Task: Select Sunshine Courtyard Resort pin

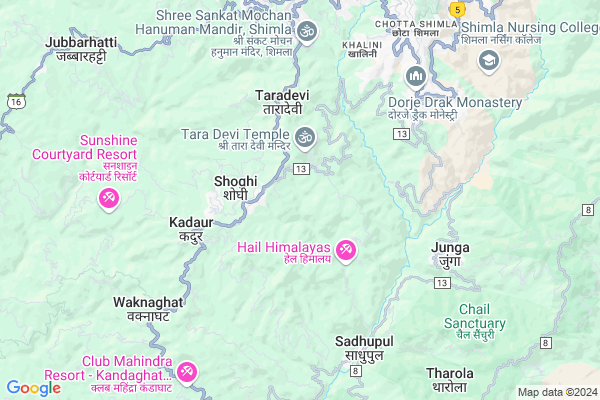Action: tap(108, 200)
